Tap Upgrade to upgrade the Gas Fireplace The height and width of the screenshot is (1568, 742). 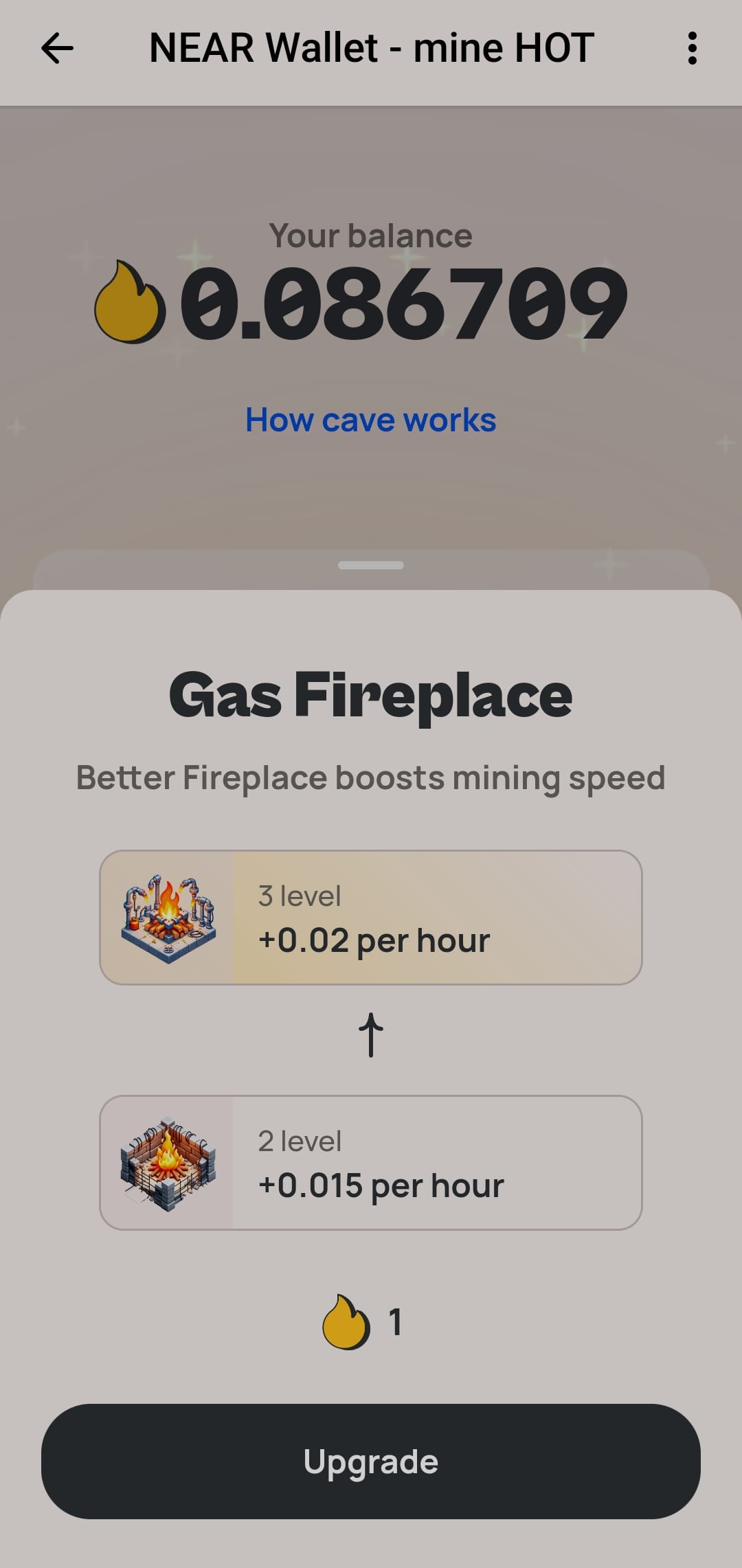(x=370, y=1461)
